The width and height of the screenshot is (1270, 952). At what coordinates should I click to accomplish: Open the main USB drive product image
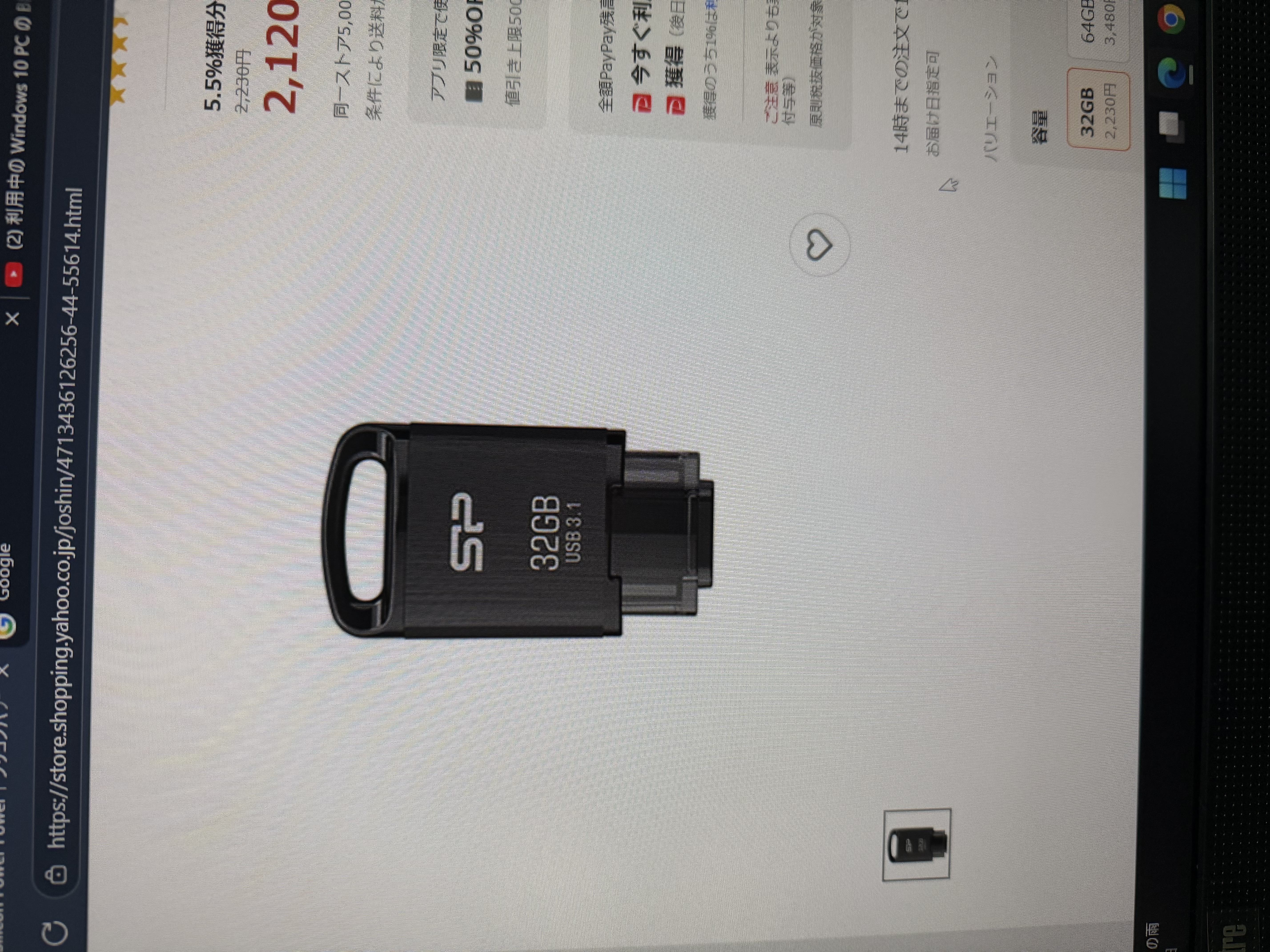click(x=517, y=531)
